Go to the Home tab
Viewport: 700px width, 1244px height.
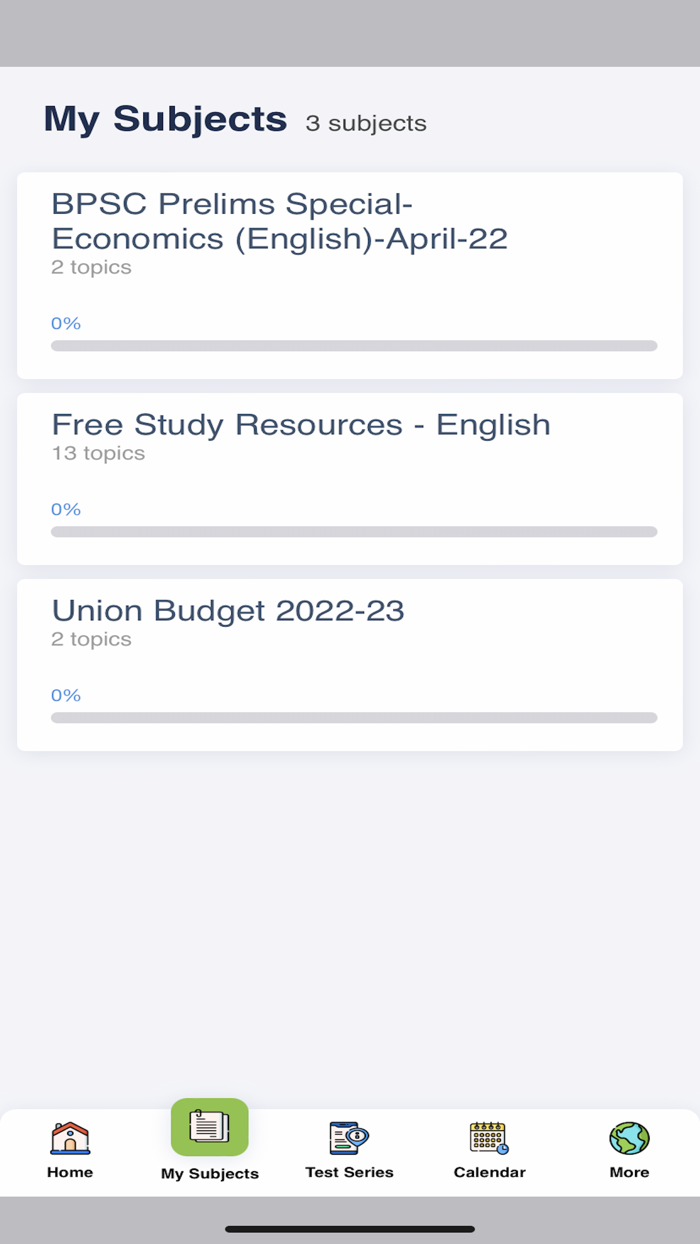70,1150
